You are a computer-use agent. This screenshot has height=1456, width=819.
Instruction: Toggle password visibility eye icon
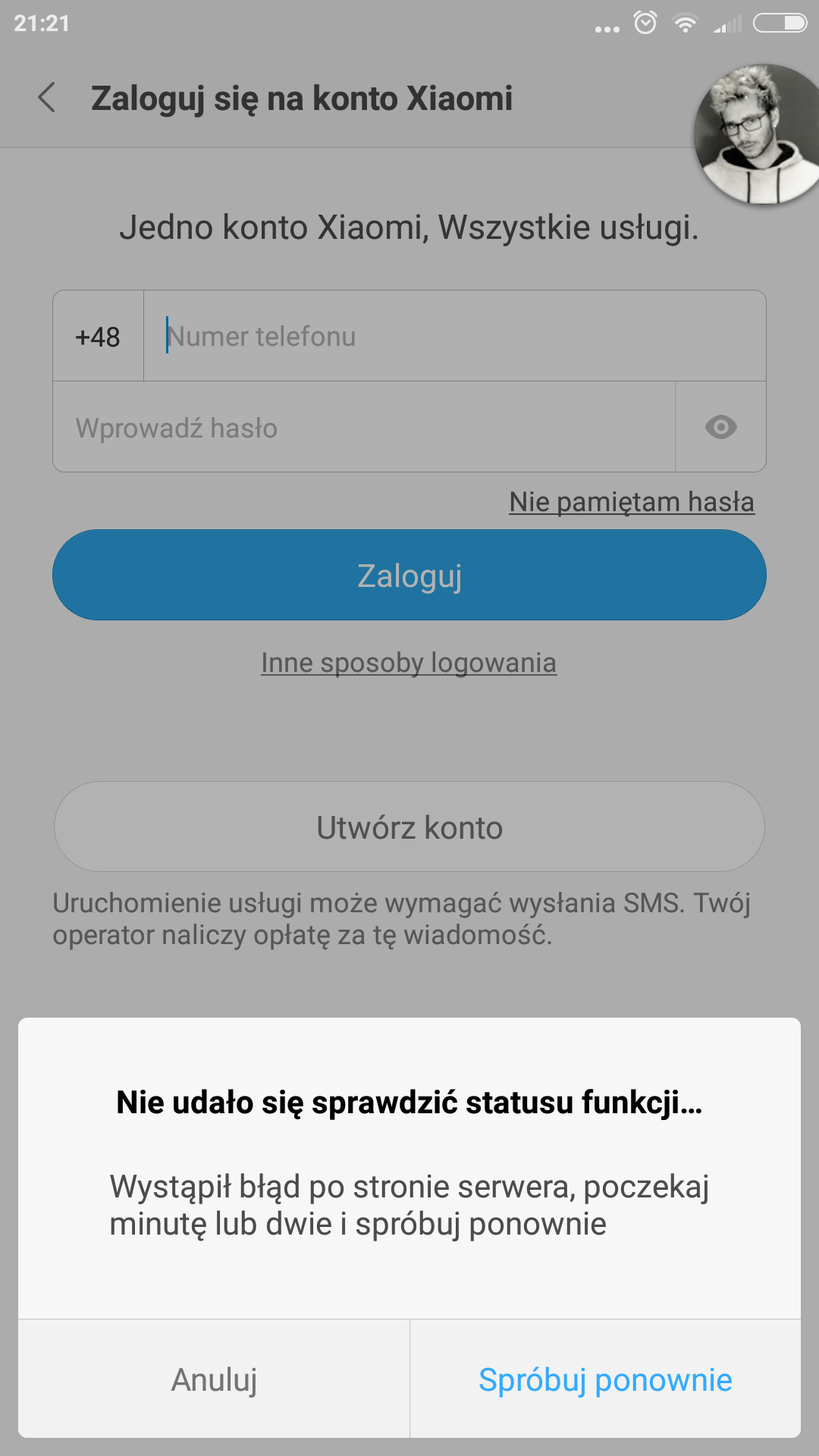coord(720,428)
